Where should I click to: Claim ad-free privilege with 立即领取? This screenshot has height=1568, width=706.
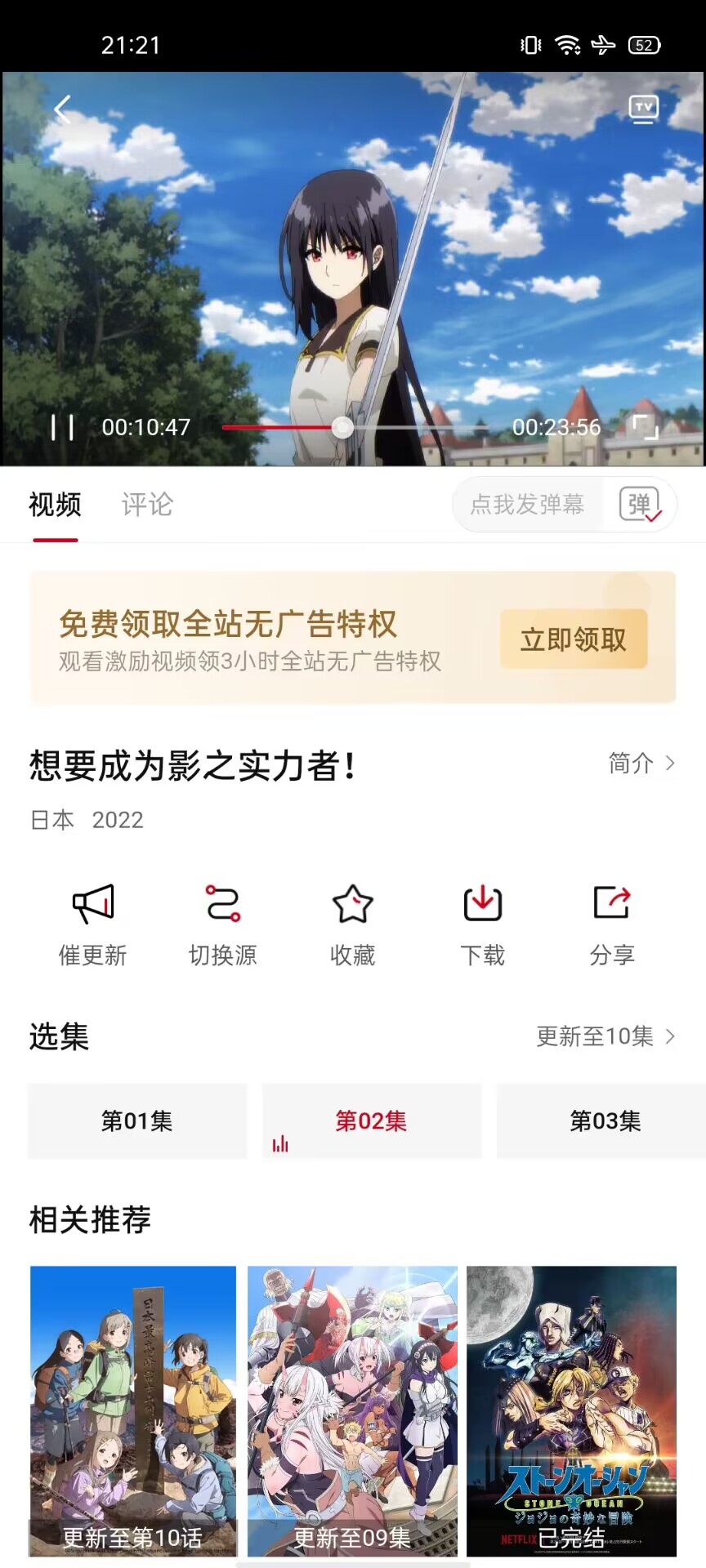pyautogui.click(x=573, y=639)
